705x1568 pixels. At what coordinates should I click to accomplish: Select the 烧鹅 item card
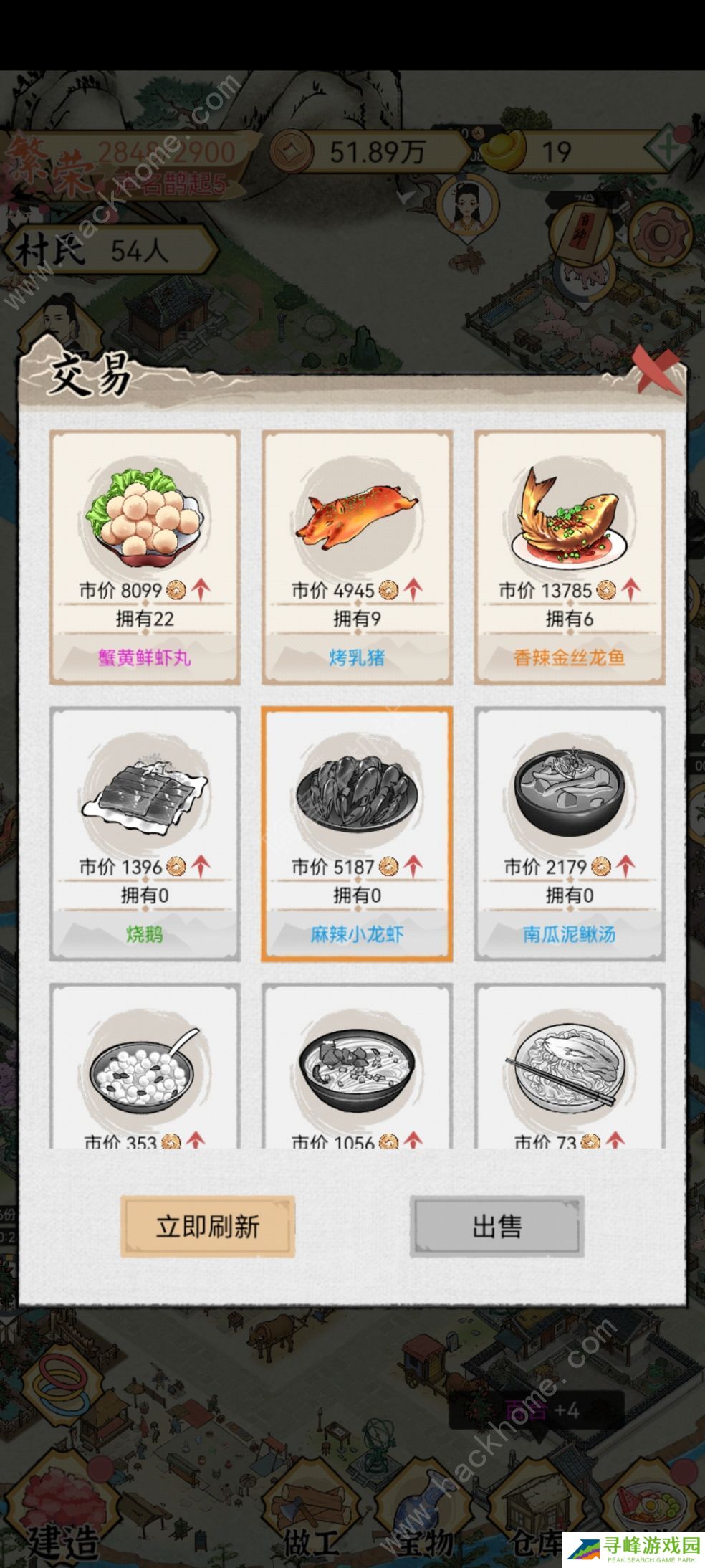(x=143, y=825)
